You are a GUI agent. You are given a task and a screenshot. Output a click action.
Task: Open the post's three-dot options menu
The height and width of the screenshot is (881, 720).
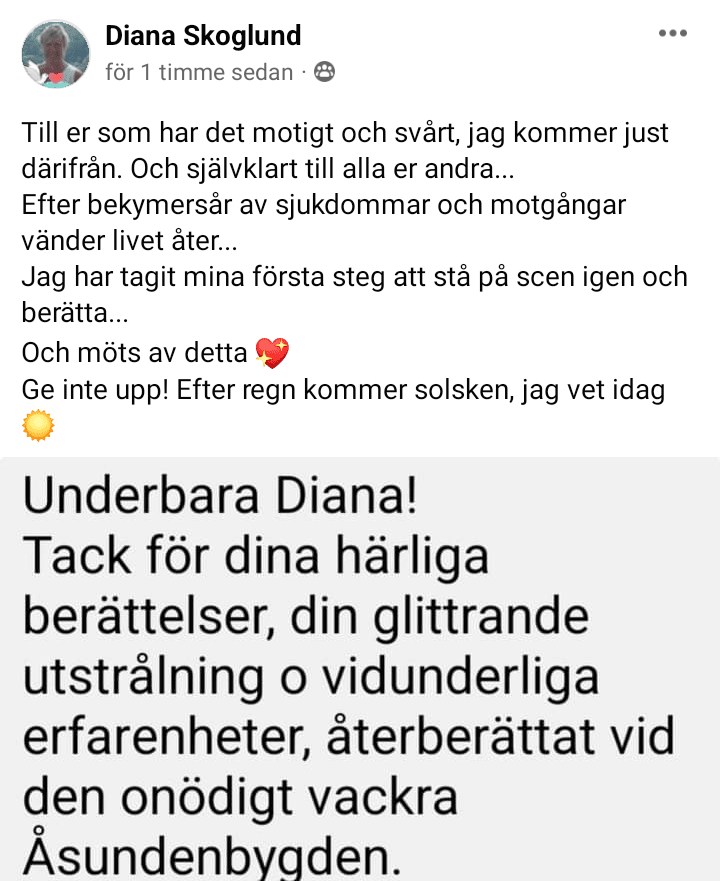(672, 33)
